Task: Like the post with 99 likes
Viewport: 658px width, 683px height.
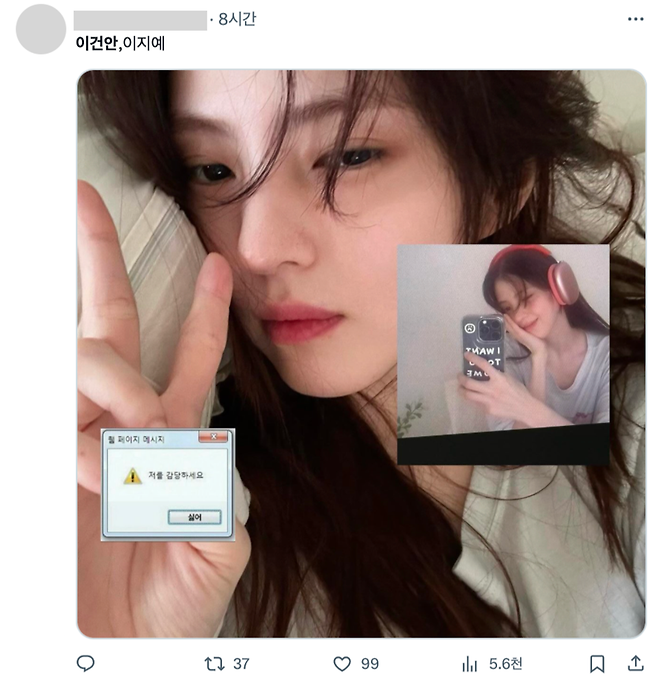Action: [342, 664]
